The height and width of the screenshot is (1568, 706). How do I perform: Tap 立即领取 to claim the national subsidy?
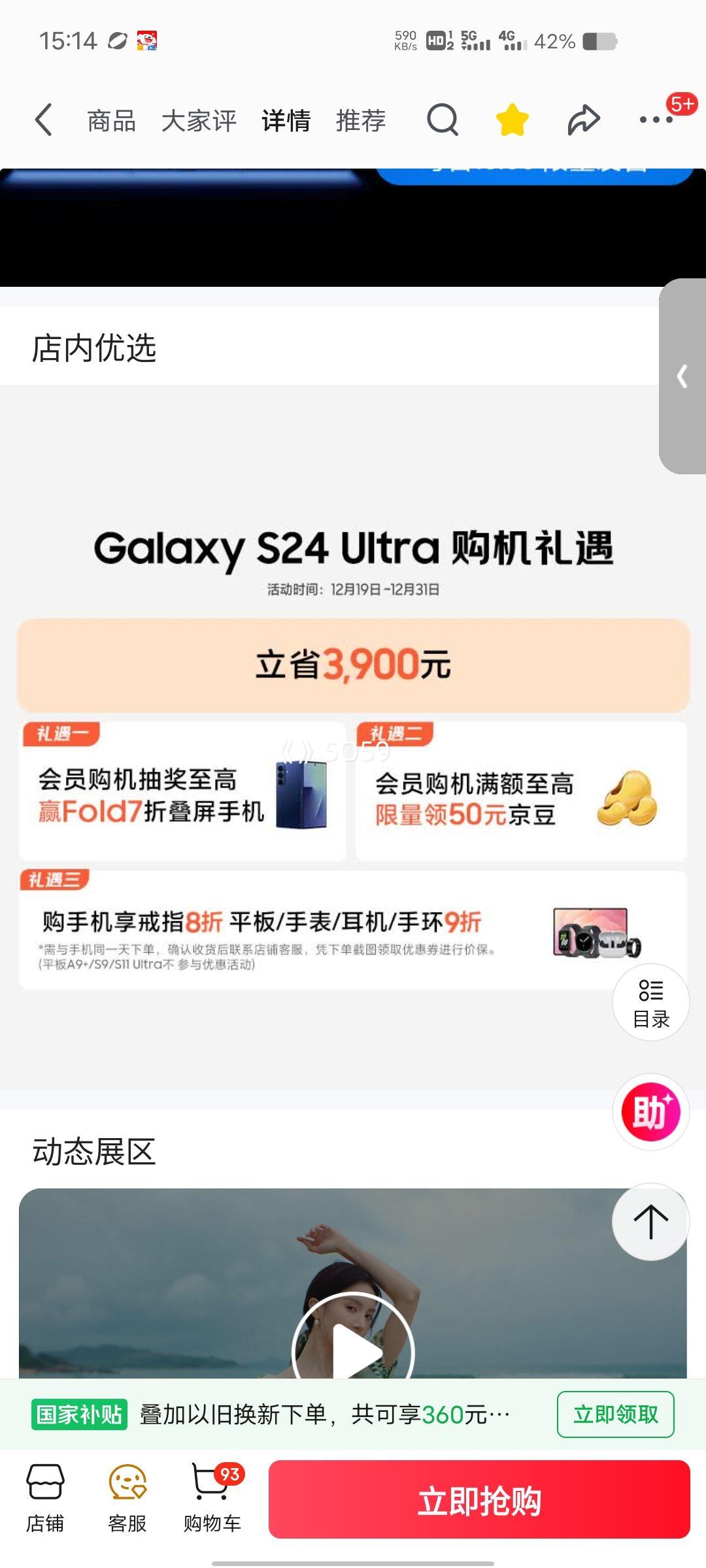click(x=614, y=1414)
